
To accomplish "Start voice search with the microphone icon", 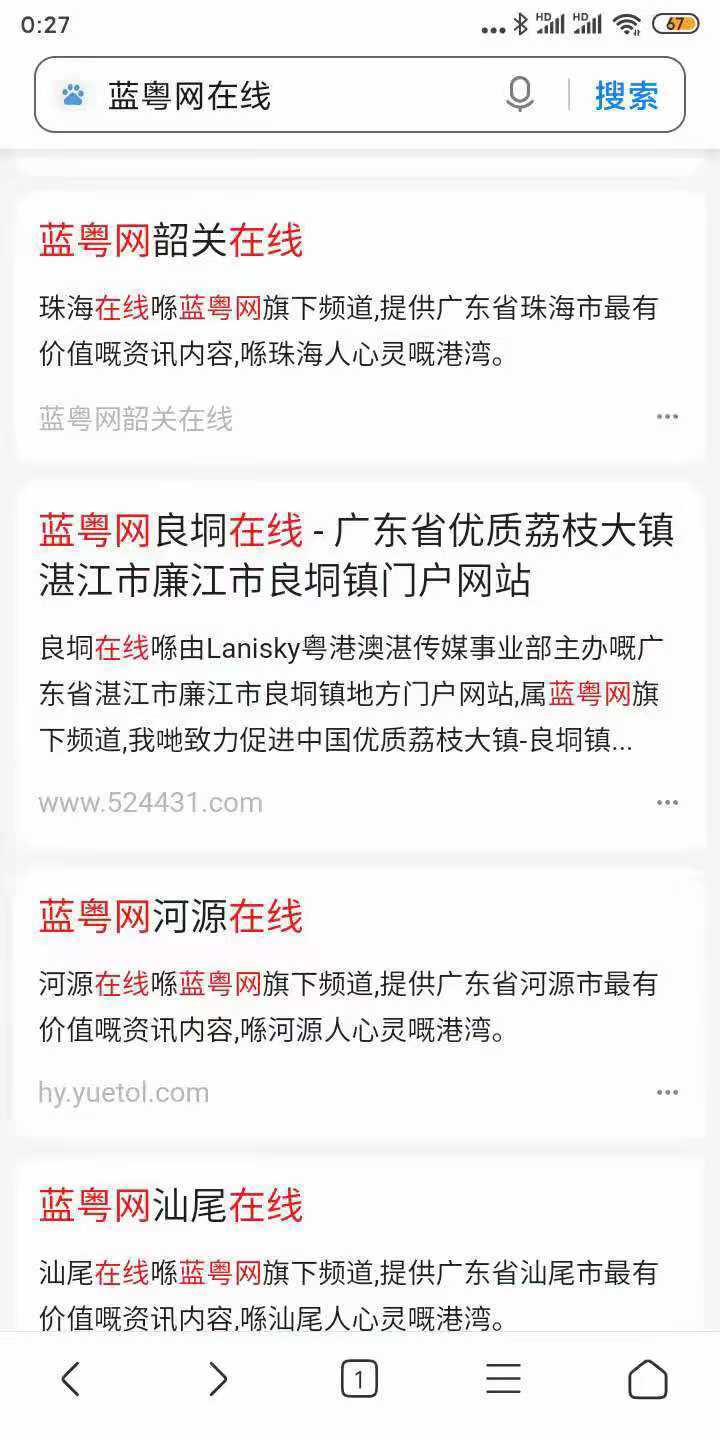I will 520,95.
